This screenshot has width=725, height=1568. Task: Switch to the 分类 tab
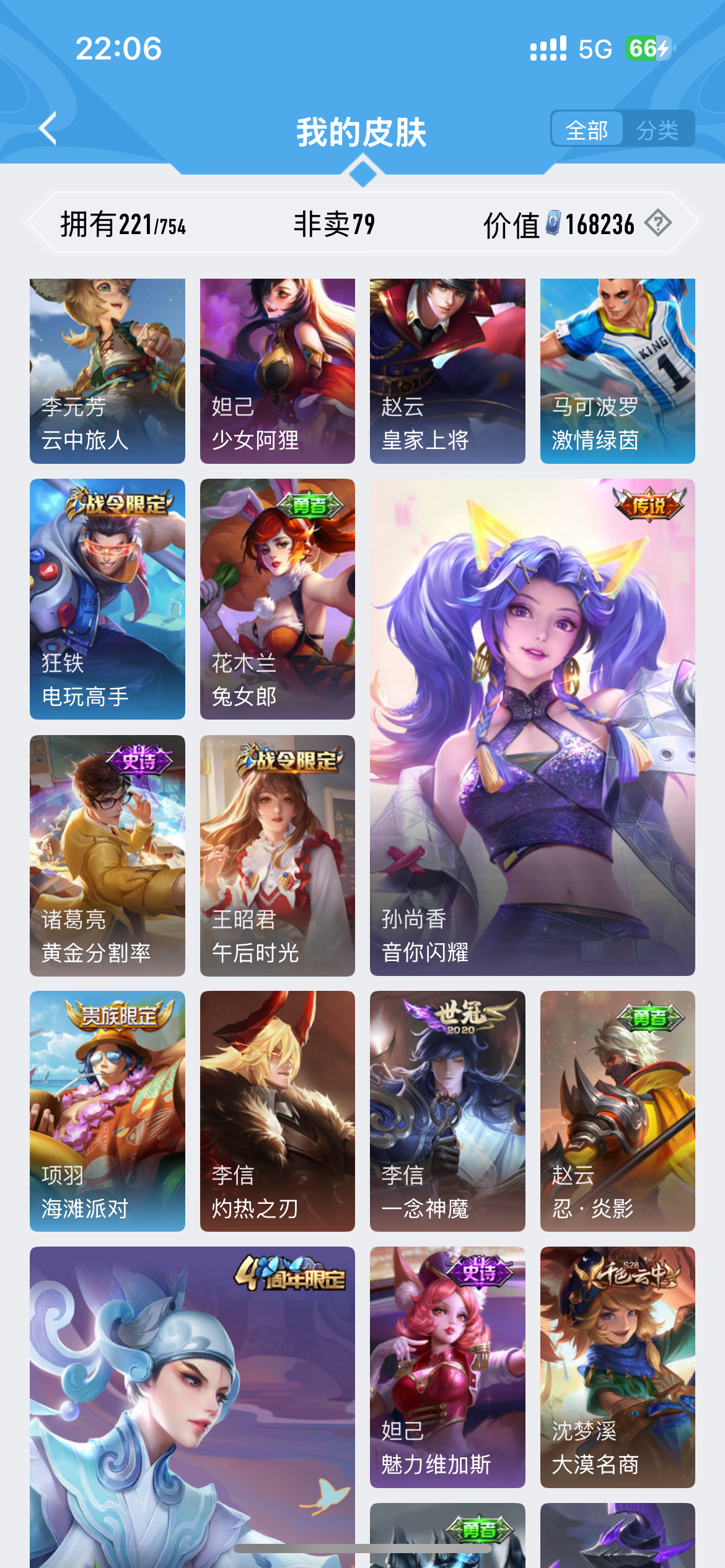point(657,129)
